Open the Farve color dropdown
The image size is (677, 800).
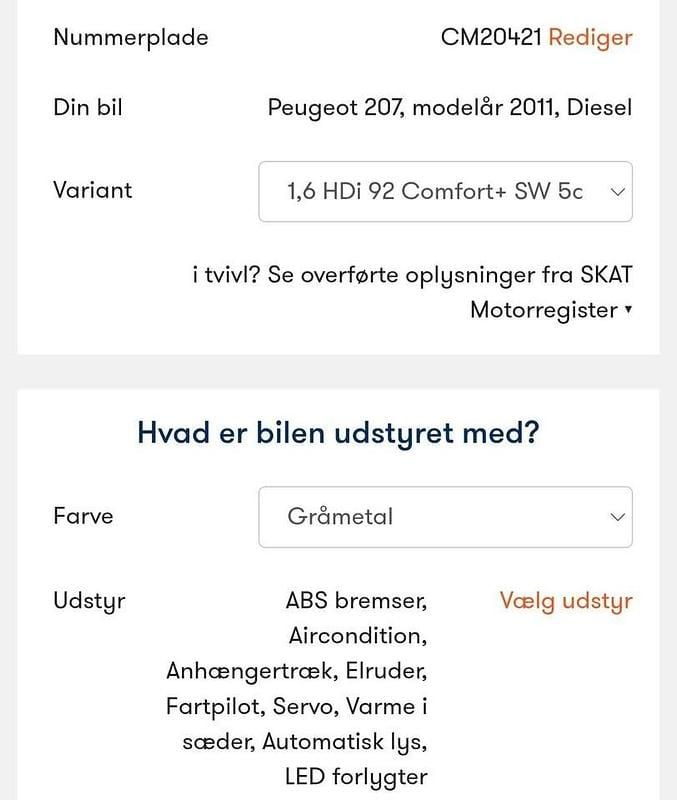coord(445,517)
